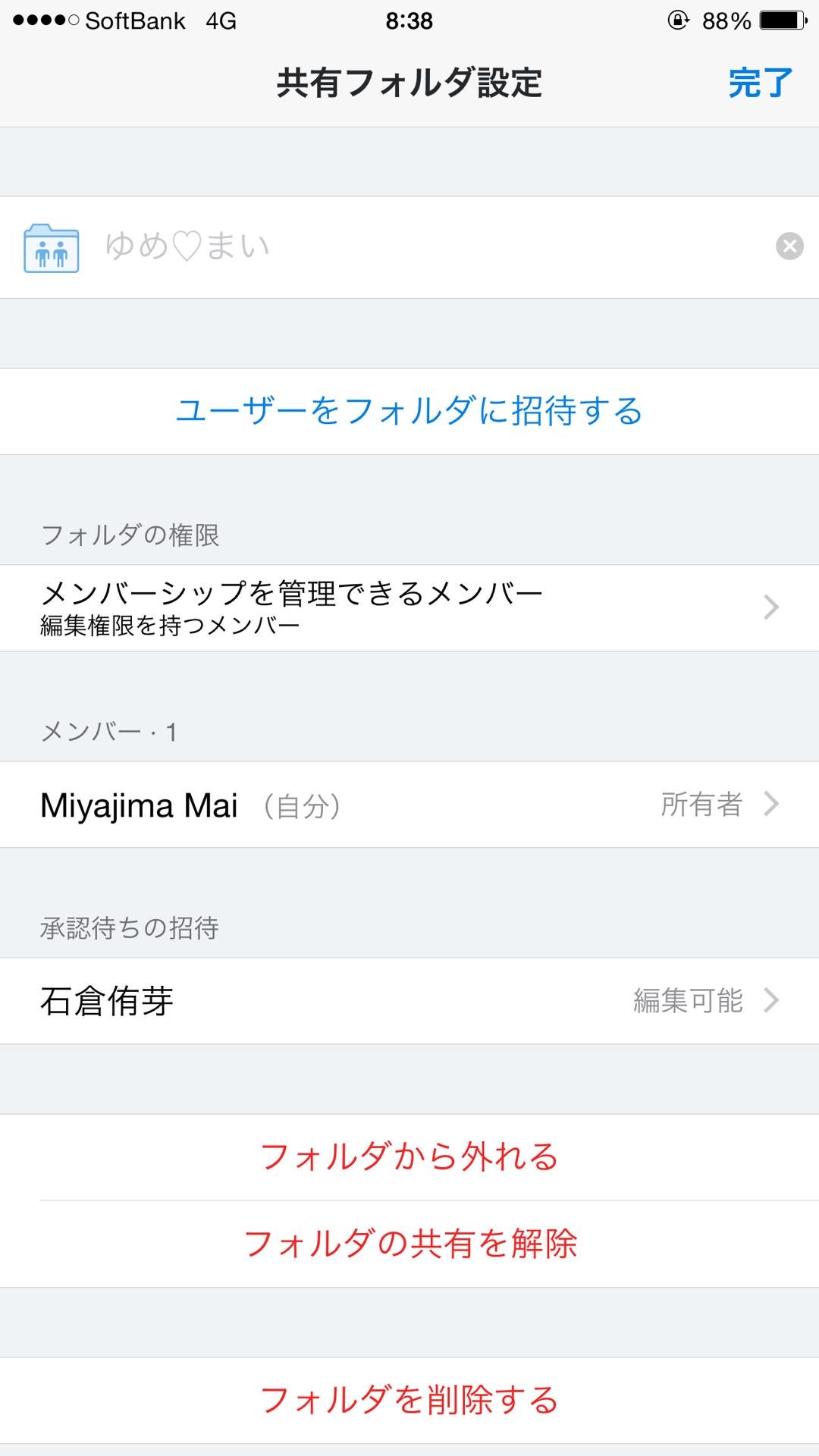819x1456 pixels.
Task: Choose フォルダの共有を解除
Action: tap(409, 1244)
